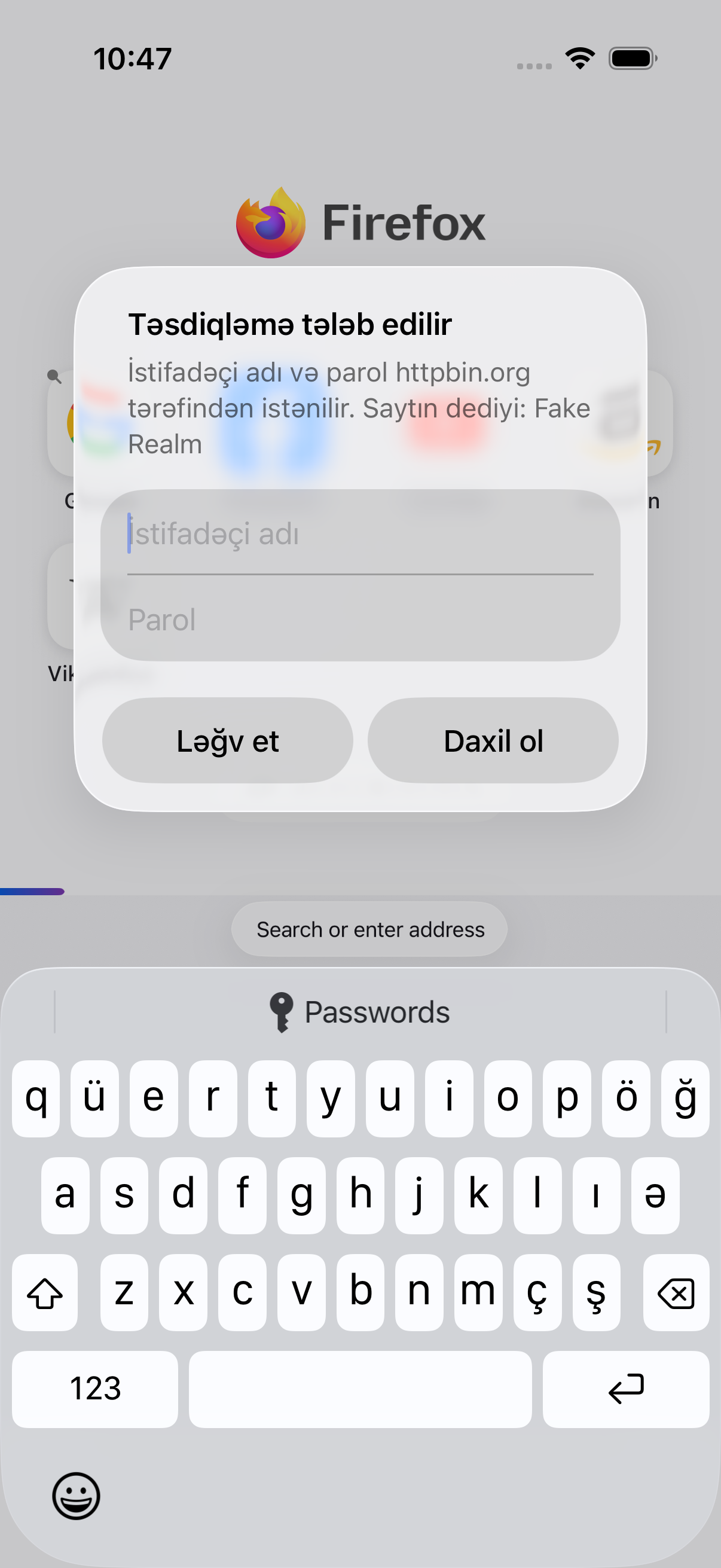Open the emoji keyboard
721x1568 pixels.
point(76,1496)
